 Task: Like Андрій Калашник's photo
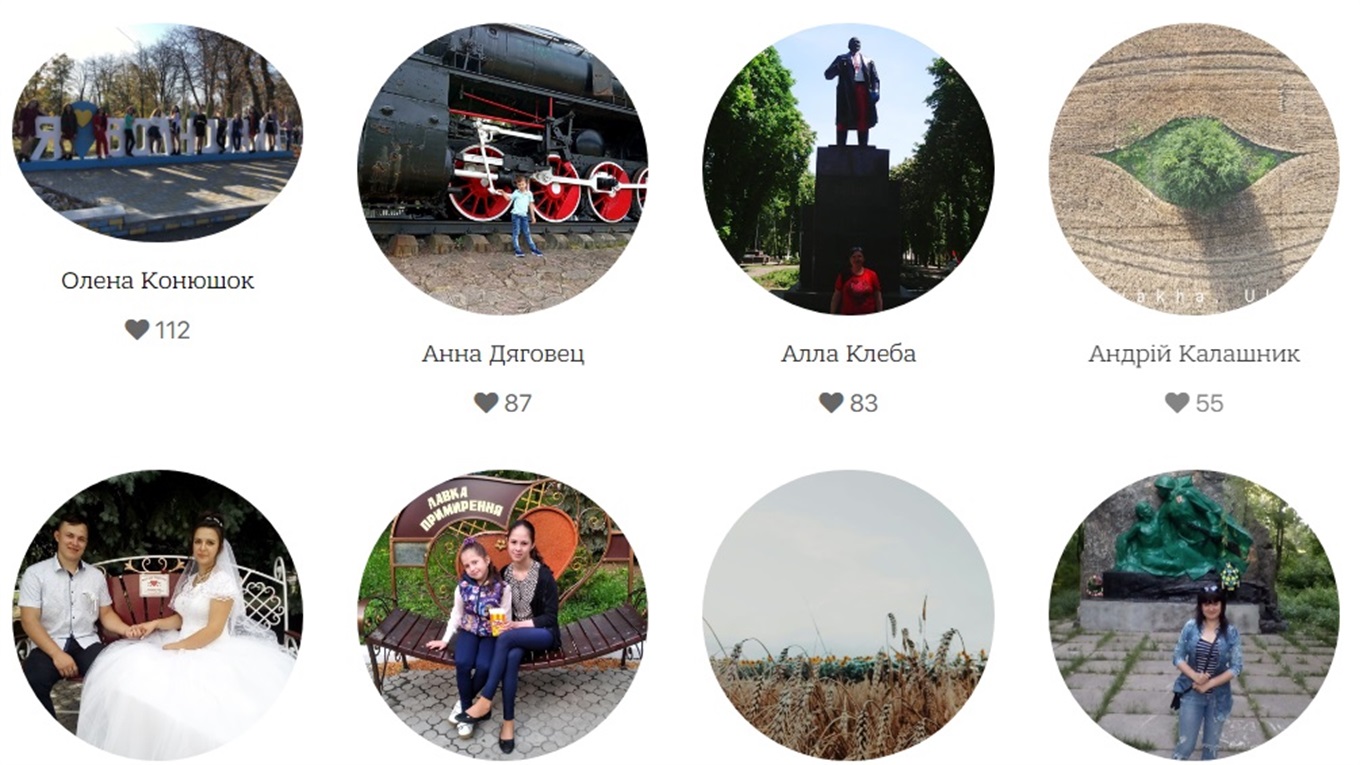[x=1177, y=403]
